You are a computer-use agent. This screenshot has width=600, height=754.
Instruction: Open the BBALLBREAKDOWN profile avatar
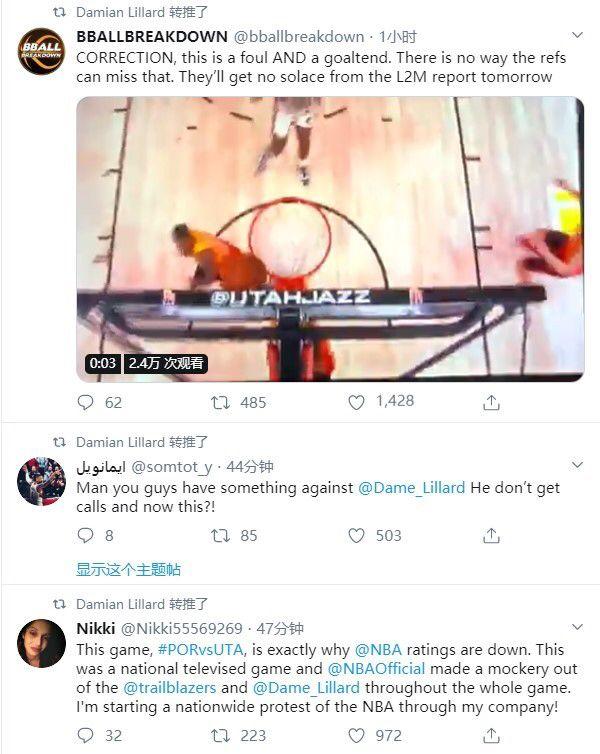(x=41, y=51)
